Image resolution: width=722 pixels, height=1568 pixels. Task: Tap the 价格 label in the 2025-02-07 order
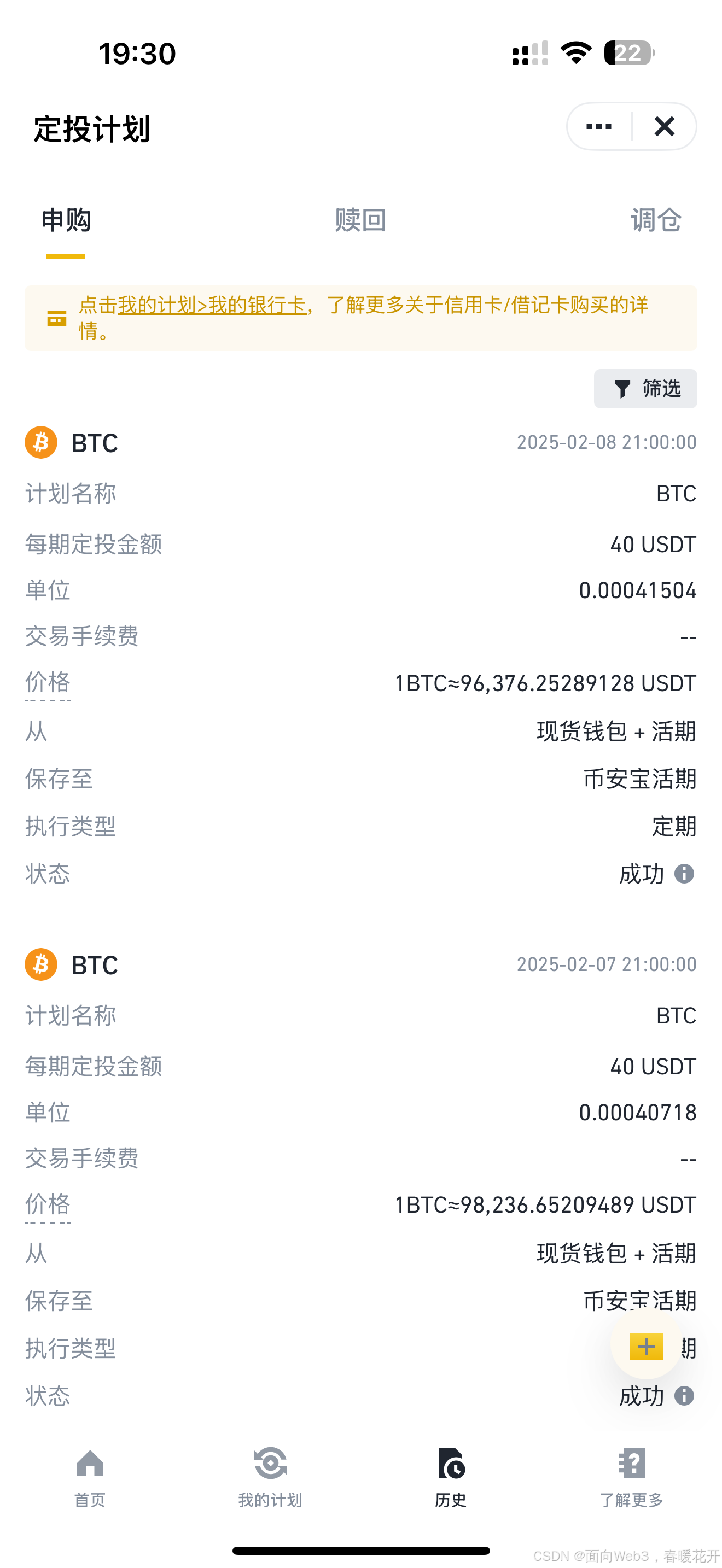48,1204
